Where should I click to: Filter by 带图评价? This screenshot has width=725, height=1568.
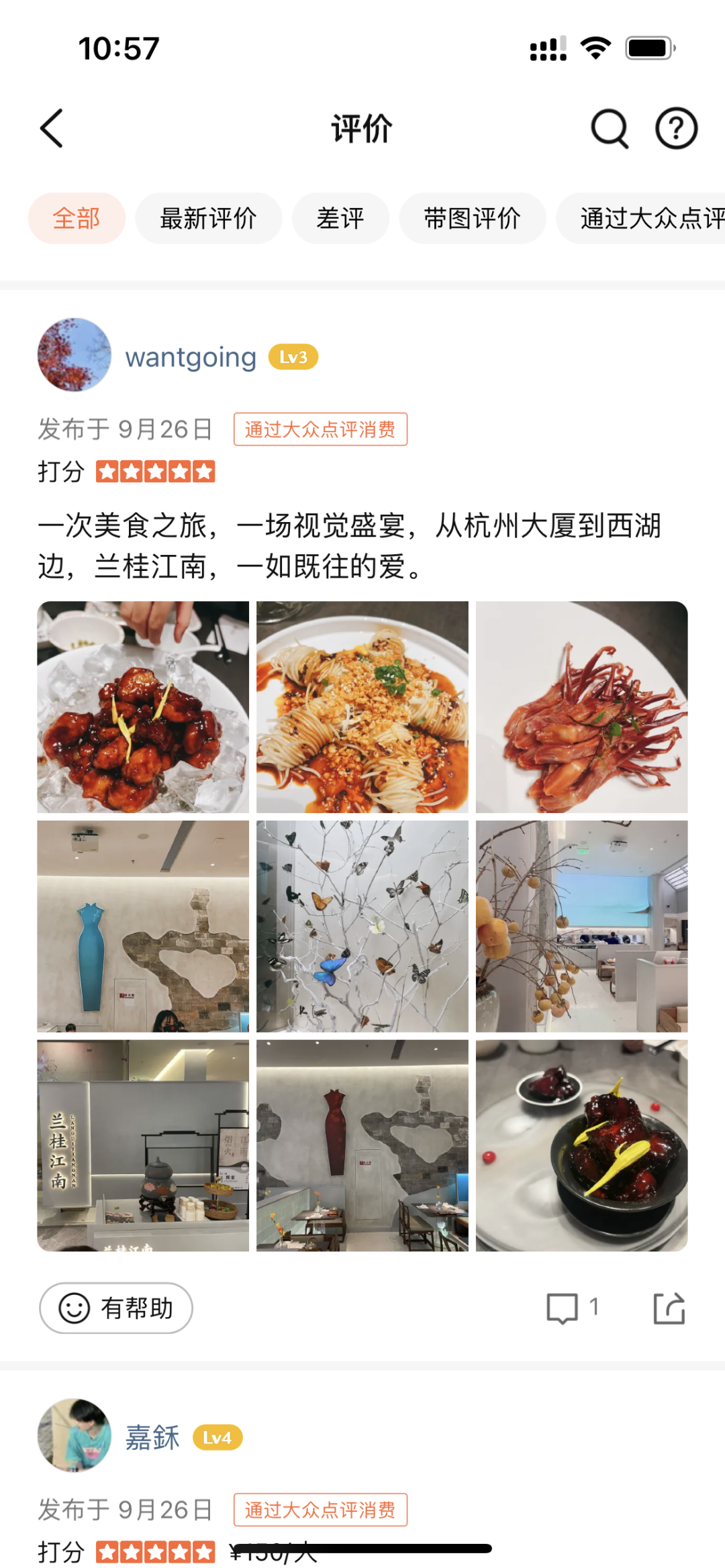pos(472,219)
